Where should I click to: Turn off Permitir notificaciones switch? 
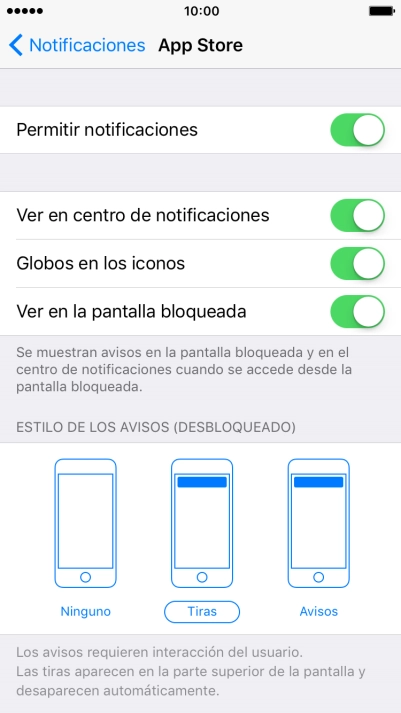tap(357, 130)
